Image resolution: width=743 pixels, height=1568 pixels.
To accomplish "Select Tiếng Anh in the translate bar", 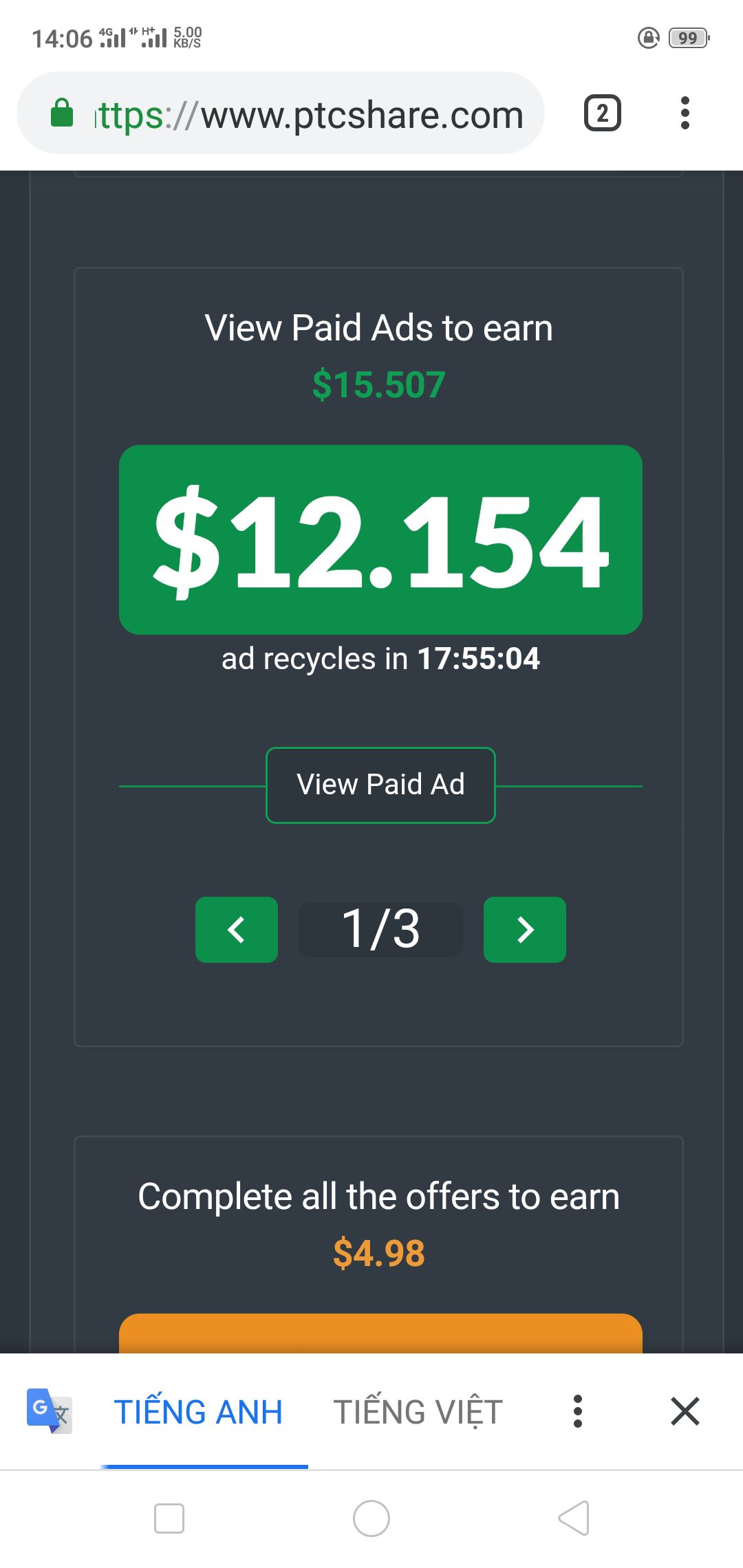I will [x=198, y=1412].
